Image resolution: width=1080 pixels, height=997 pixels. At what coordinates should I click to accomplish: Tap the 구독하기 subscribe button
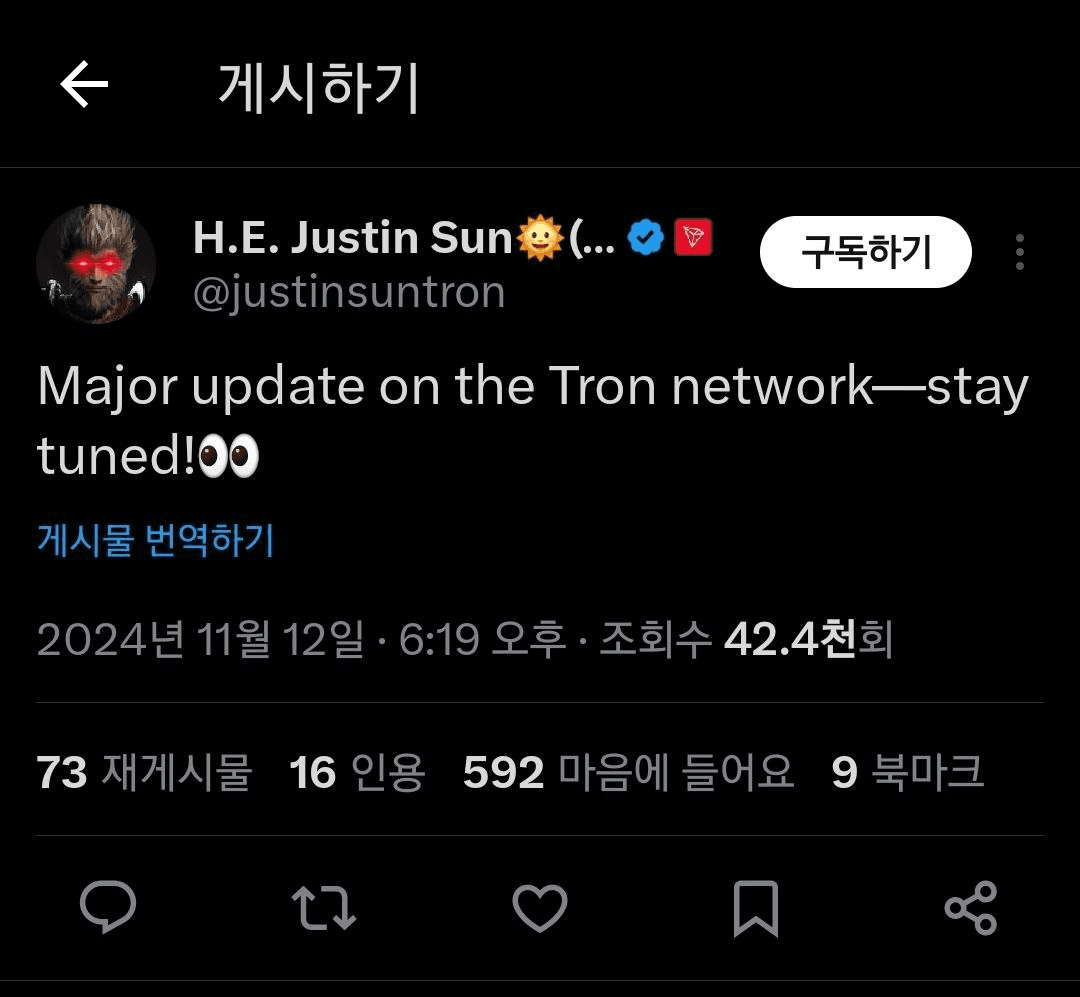[865, 252]
